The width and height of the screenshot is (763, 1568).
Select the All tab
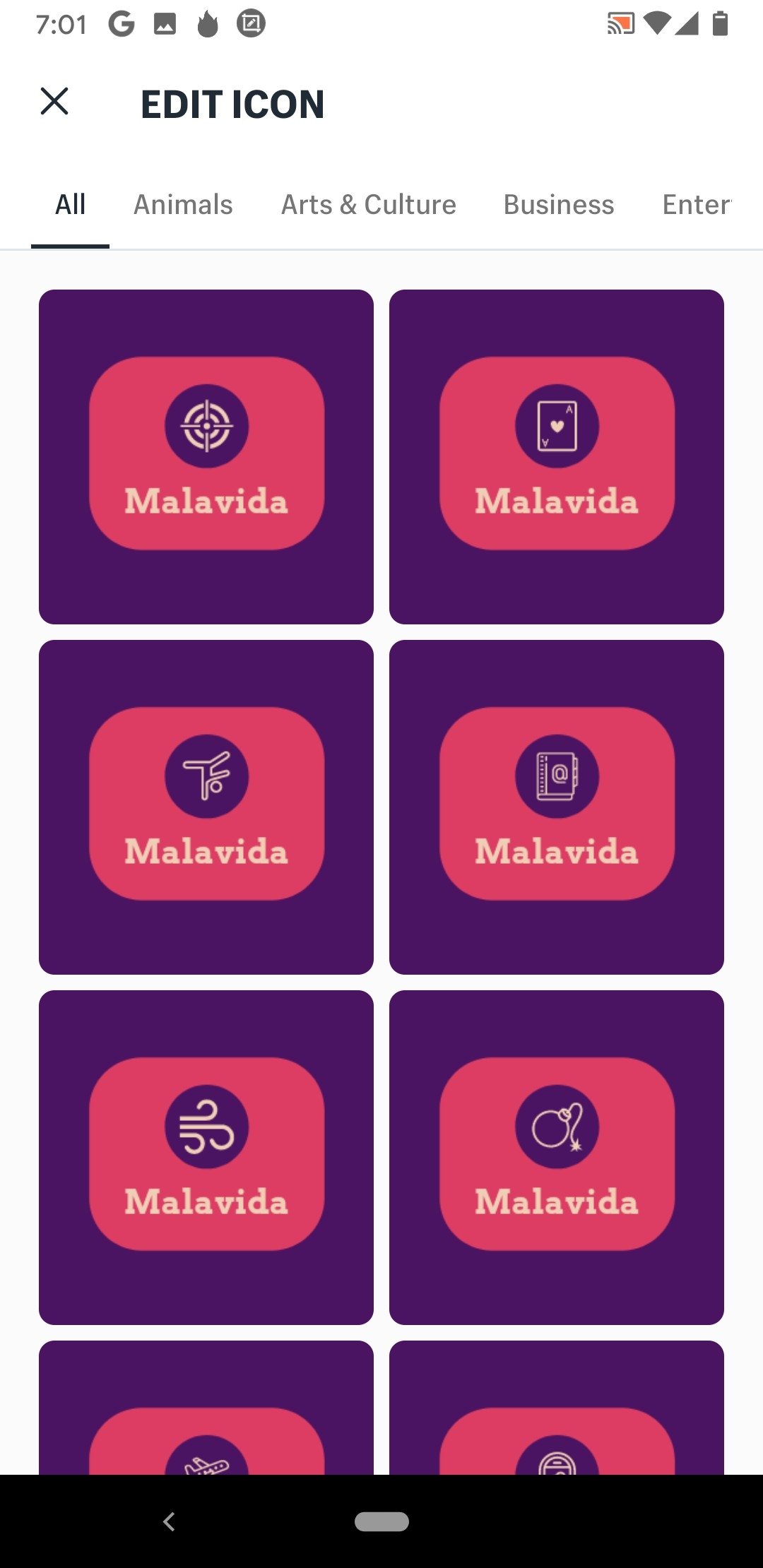tap(70, 205)
